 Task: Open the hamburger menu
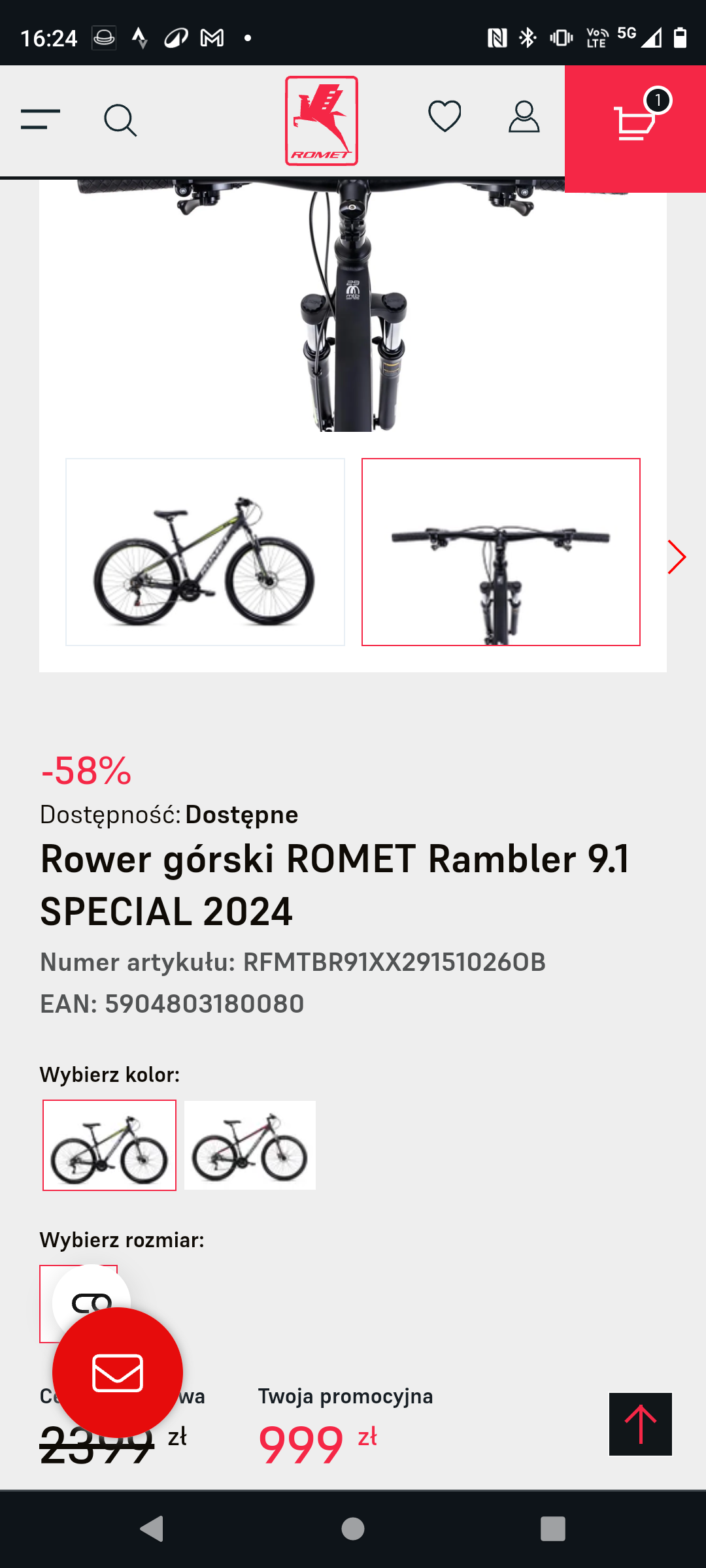(40, 120)
